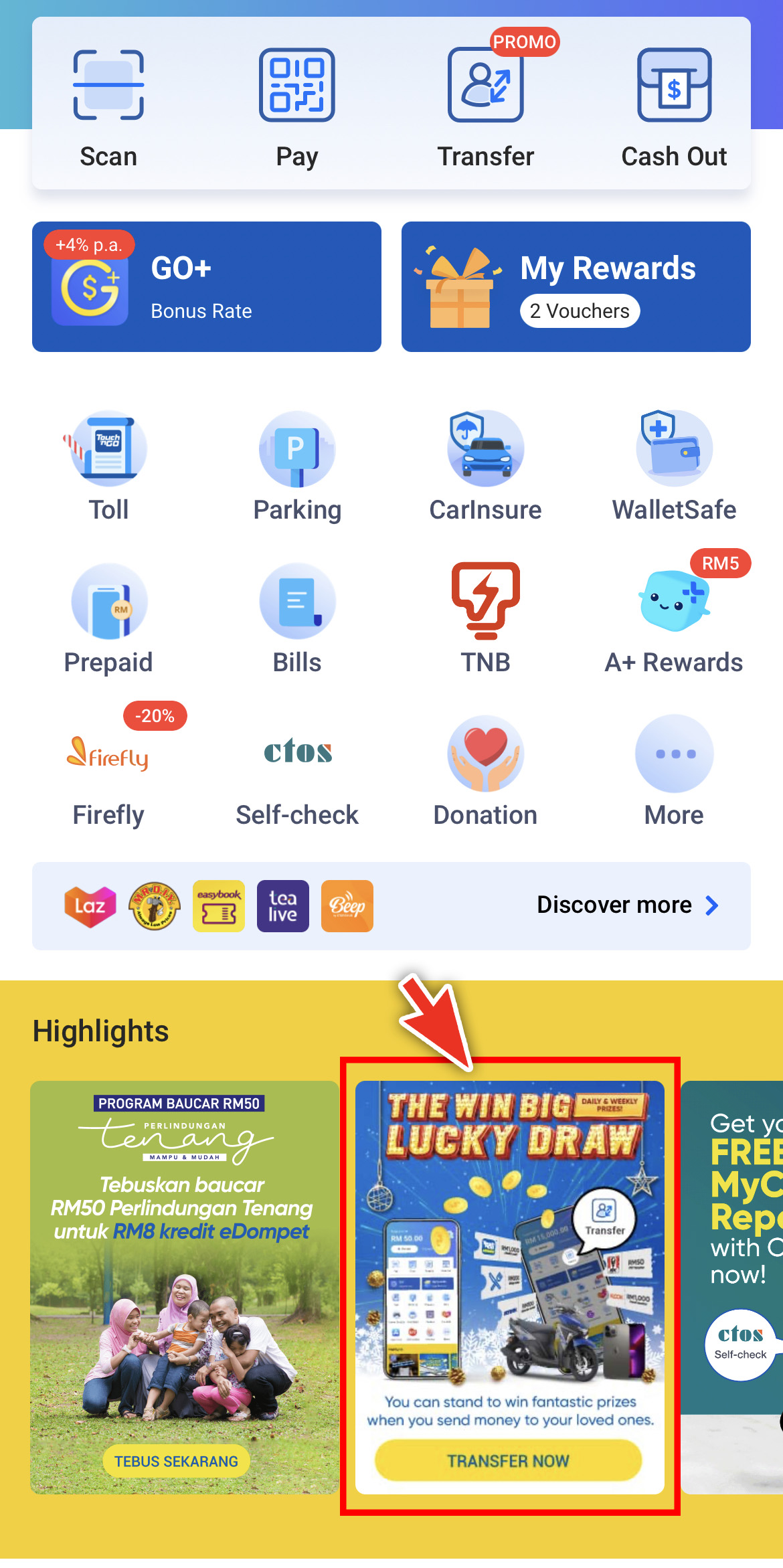Viewport: 783px width, 1568px height.
Task: Open the GO+ Bonus Rate card
Action: click(x=207, y=287)
